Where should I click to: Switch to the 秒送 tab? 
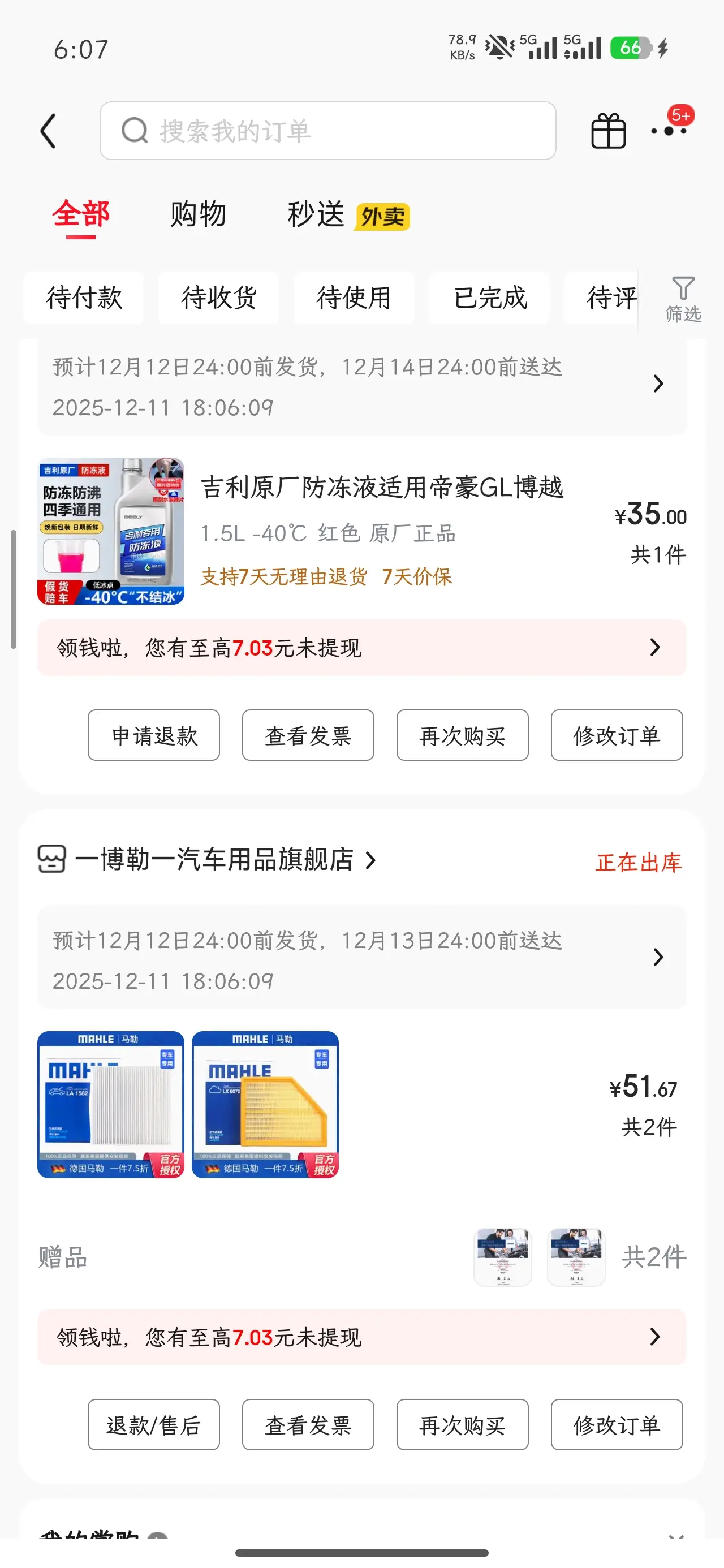[316, 214]
